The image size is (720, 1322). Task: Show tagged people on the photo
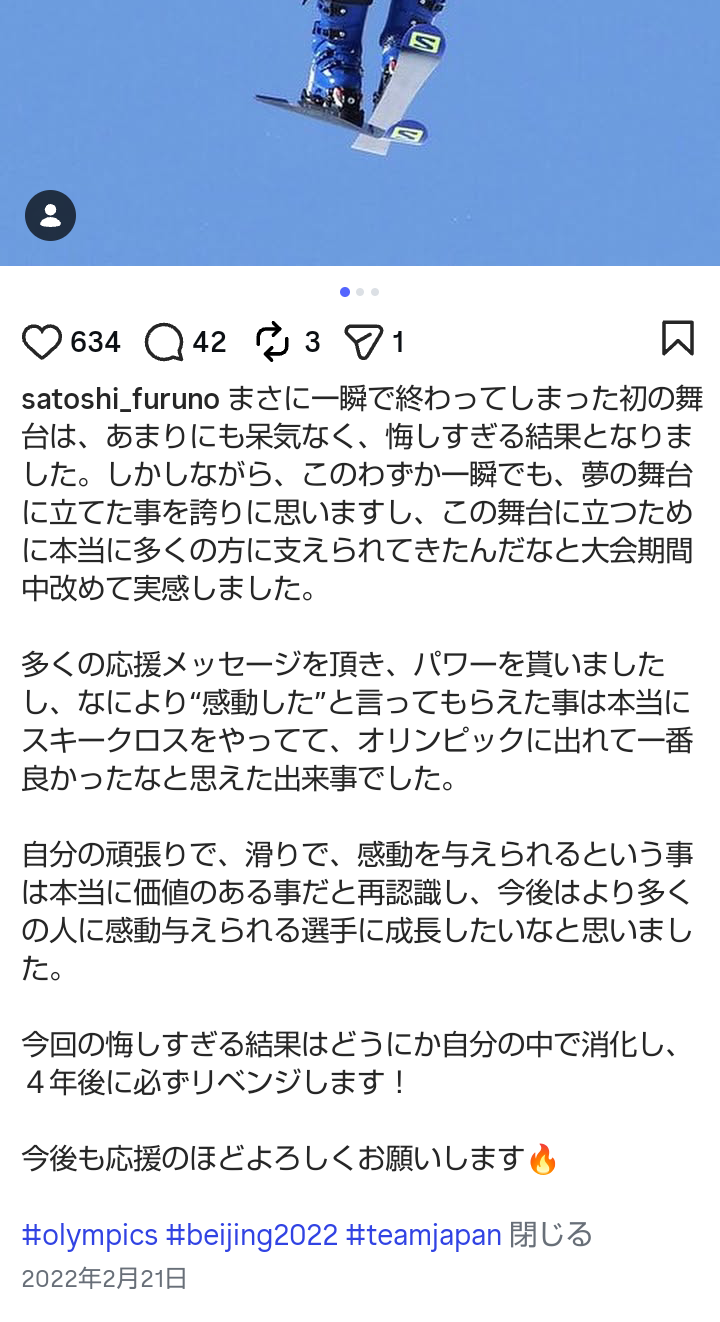50,215
